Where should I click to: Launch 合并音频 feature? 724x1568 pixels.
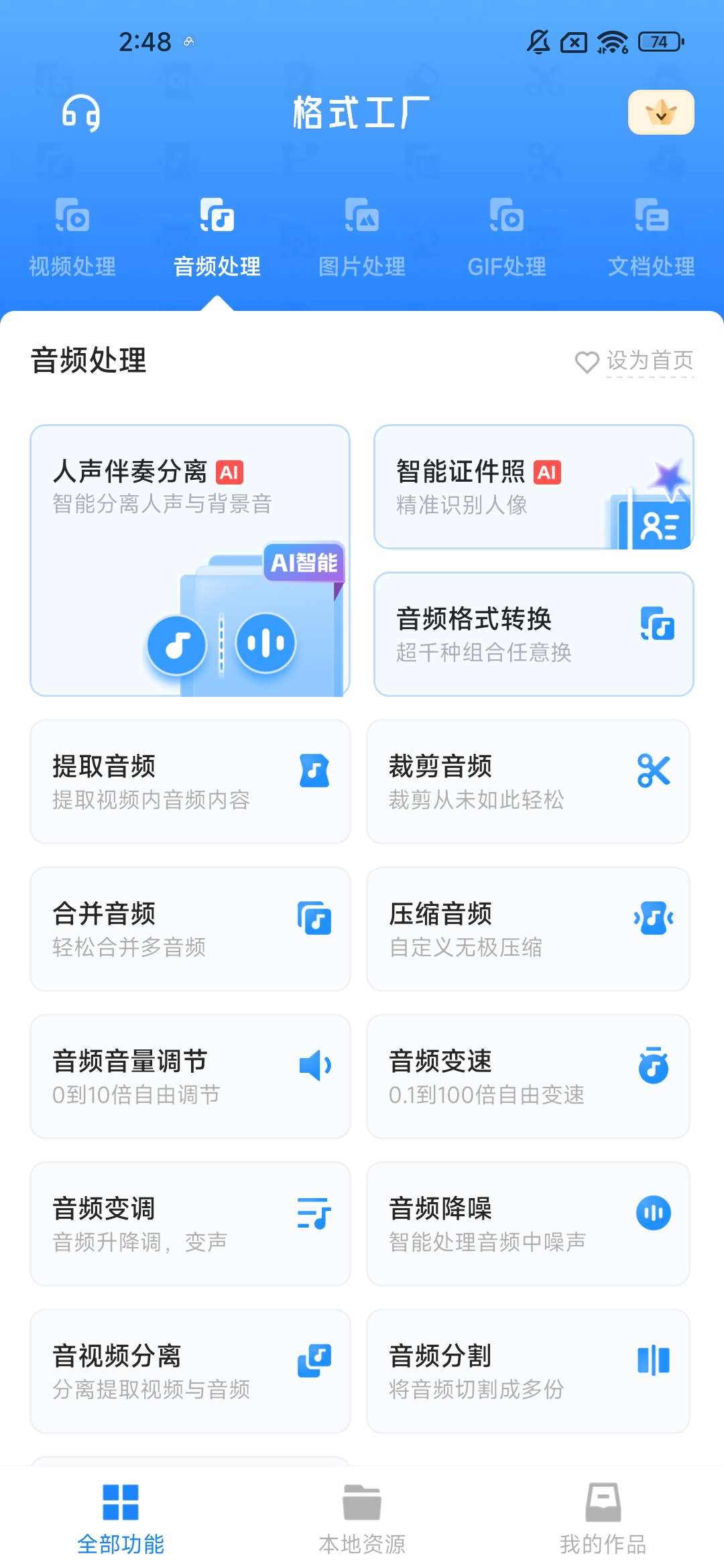190,929
